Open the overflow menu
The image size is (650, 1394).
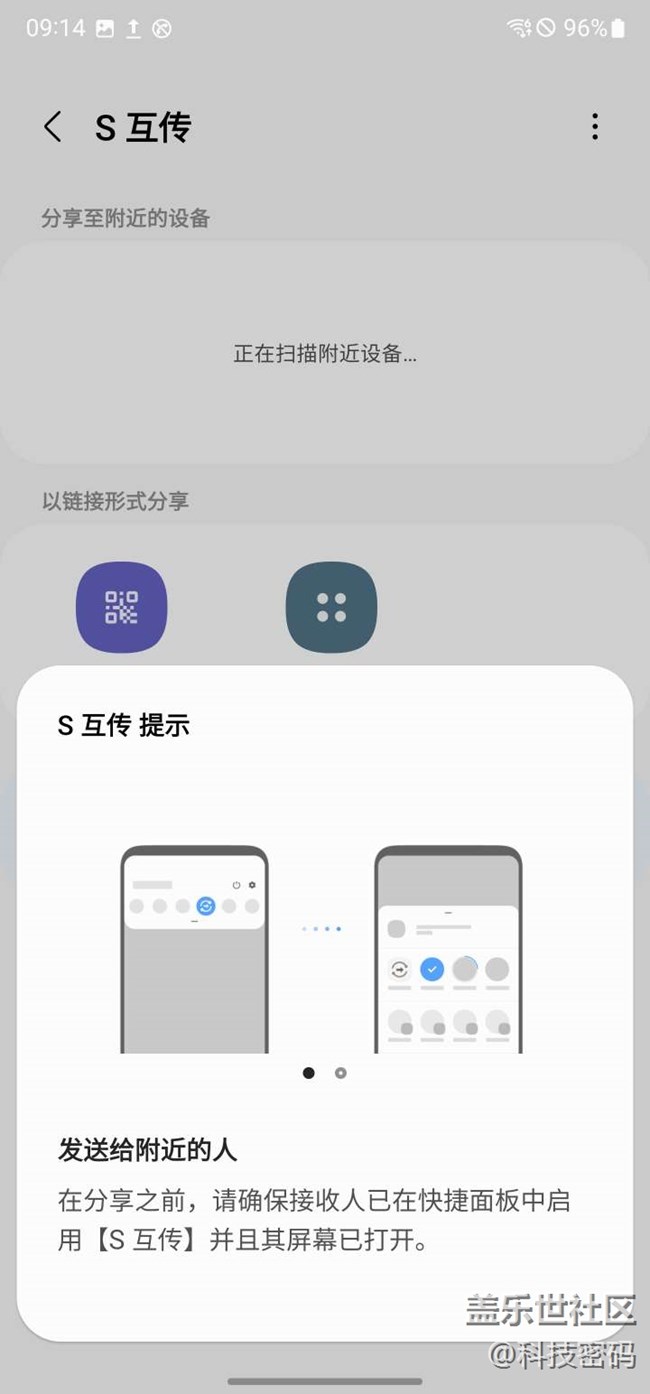click(595, 127)
